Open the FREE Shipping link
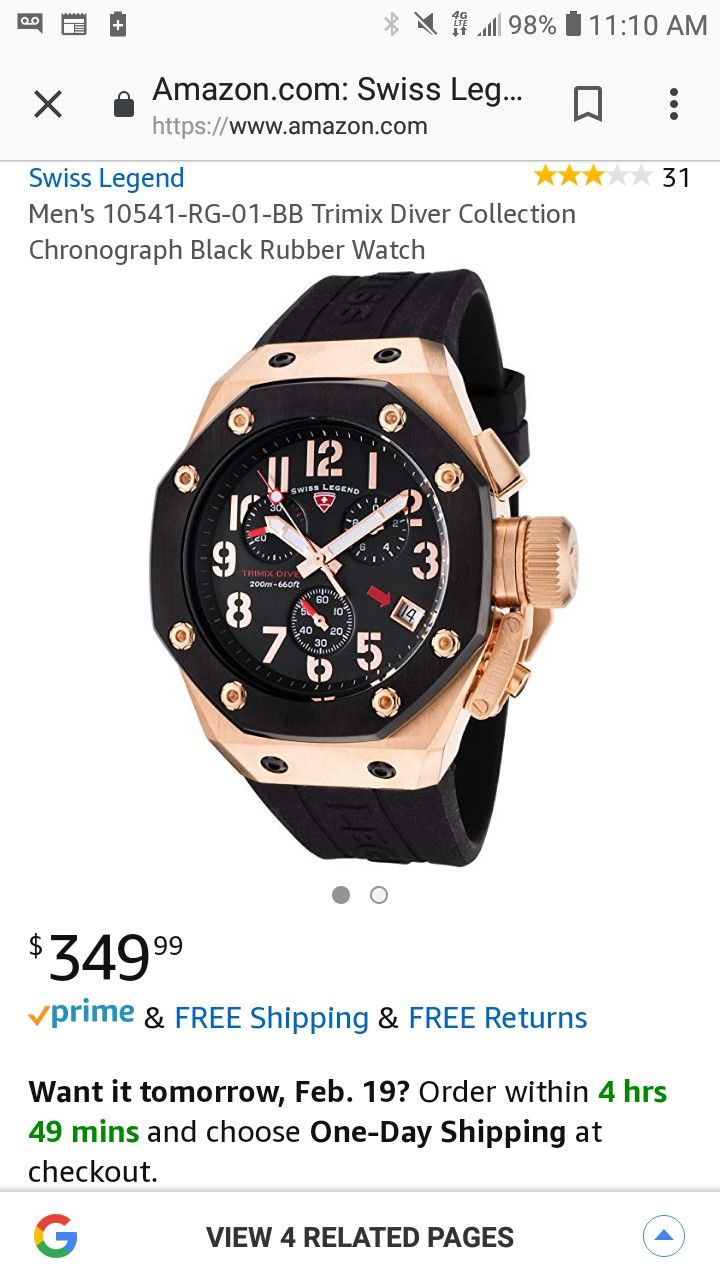Viewport: 720px width, 1280px height. coord(272,1018)
